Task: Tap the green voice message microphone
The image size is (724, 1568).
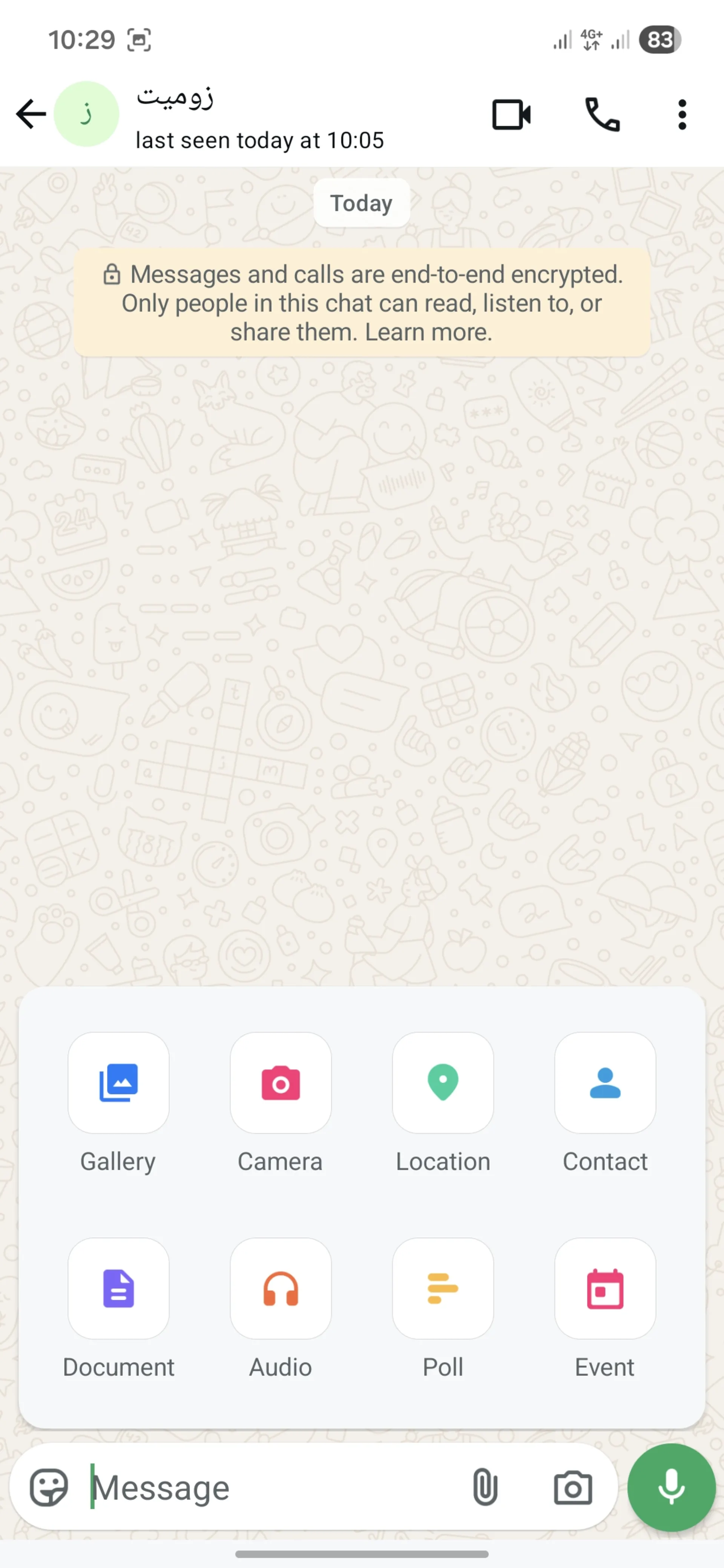Action: (671, 1487)
